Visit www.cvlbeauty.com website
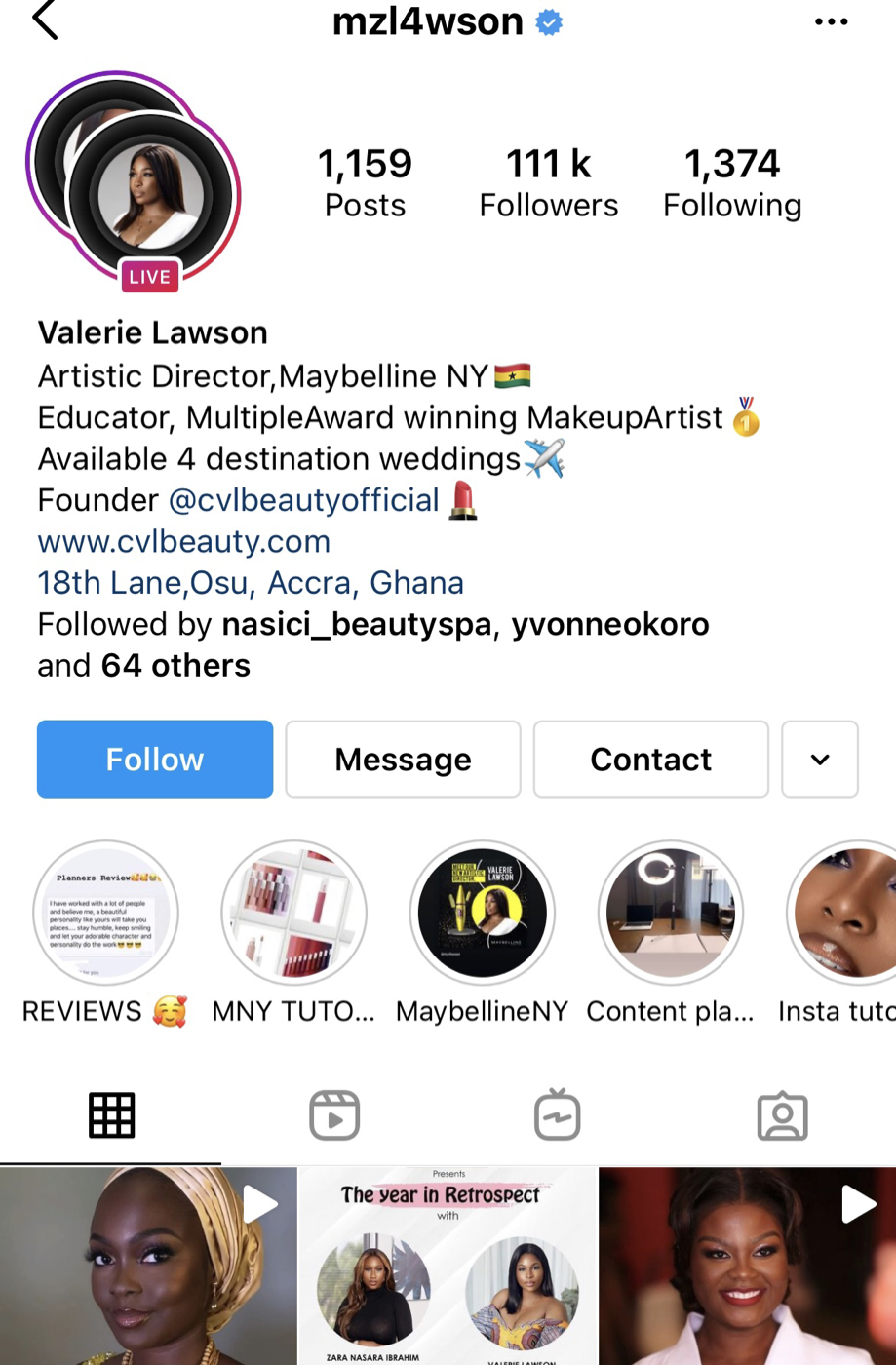Viewport: 896px width, 1365px height. (x=184, y=541)
